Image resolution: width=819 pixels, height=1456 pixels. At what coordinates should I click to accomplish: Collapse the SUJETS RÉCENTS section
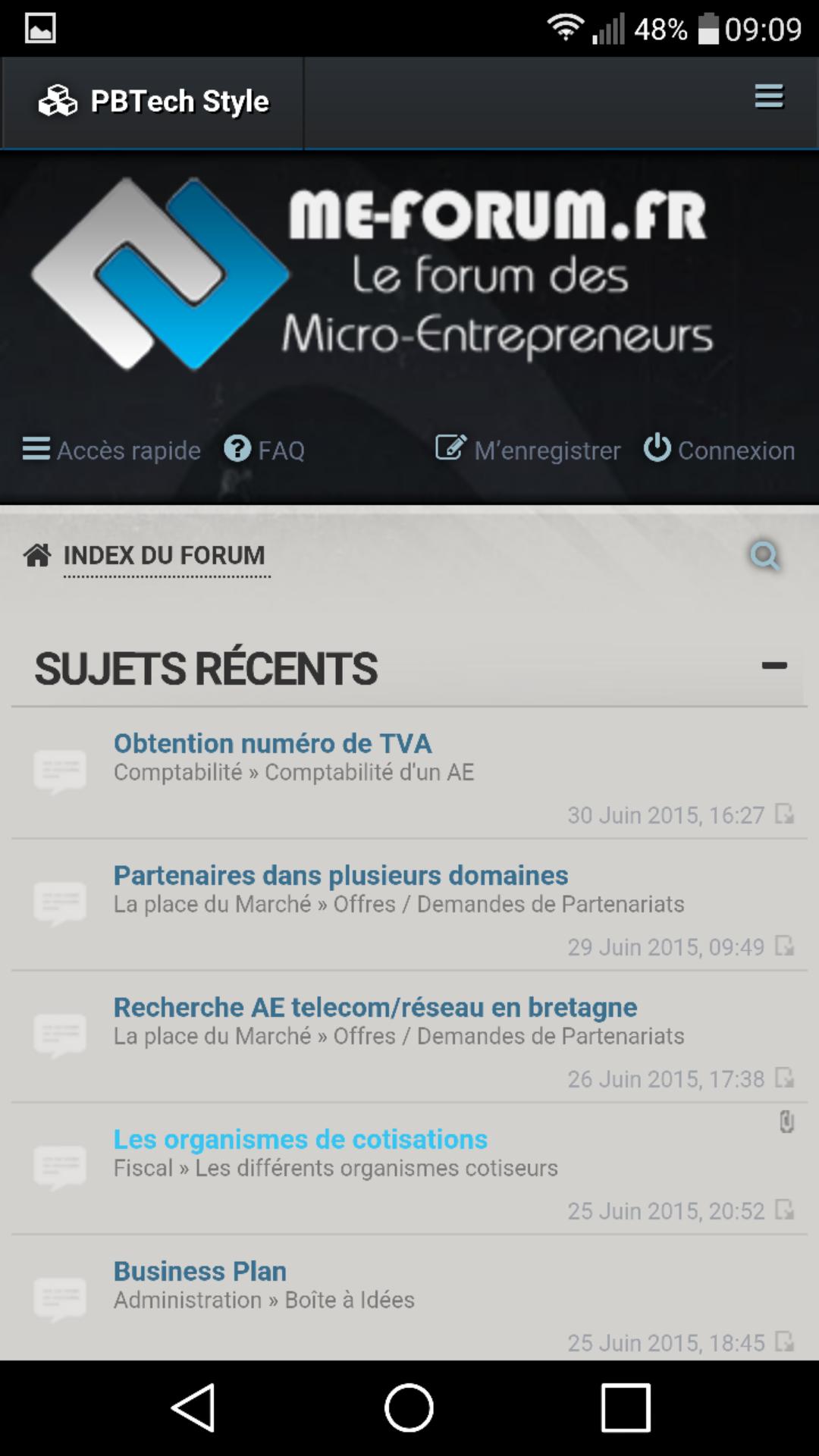[773, 666]
